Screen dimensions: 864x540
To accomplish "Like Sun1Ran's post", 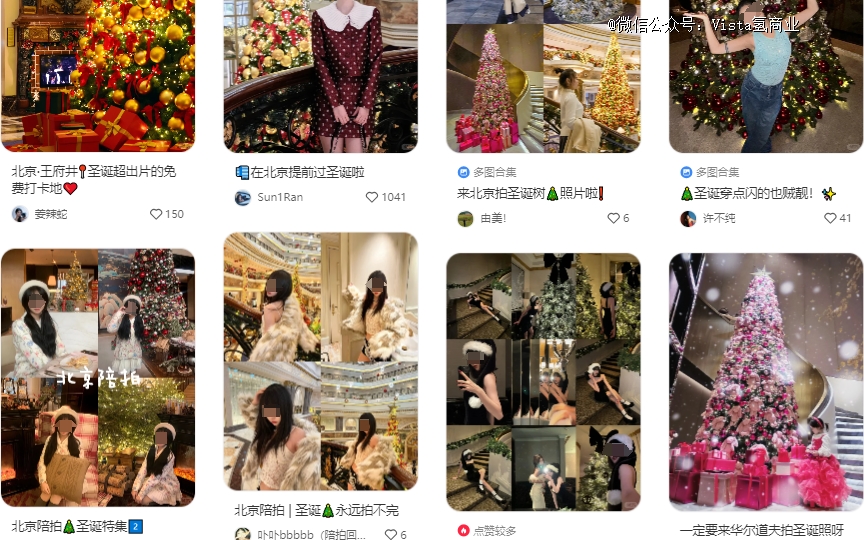I will [x=372, y=197].
